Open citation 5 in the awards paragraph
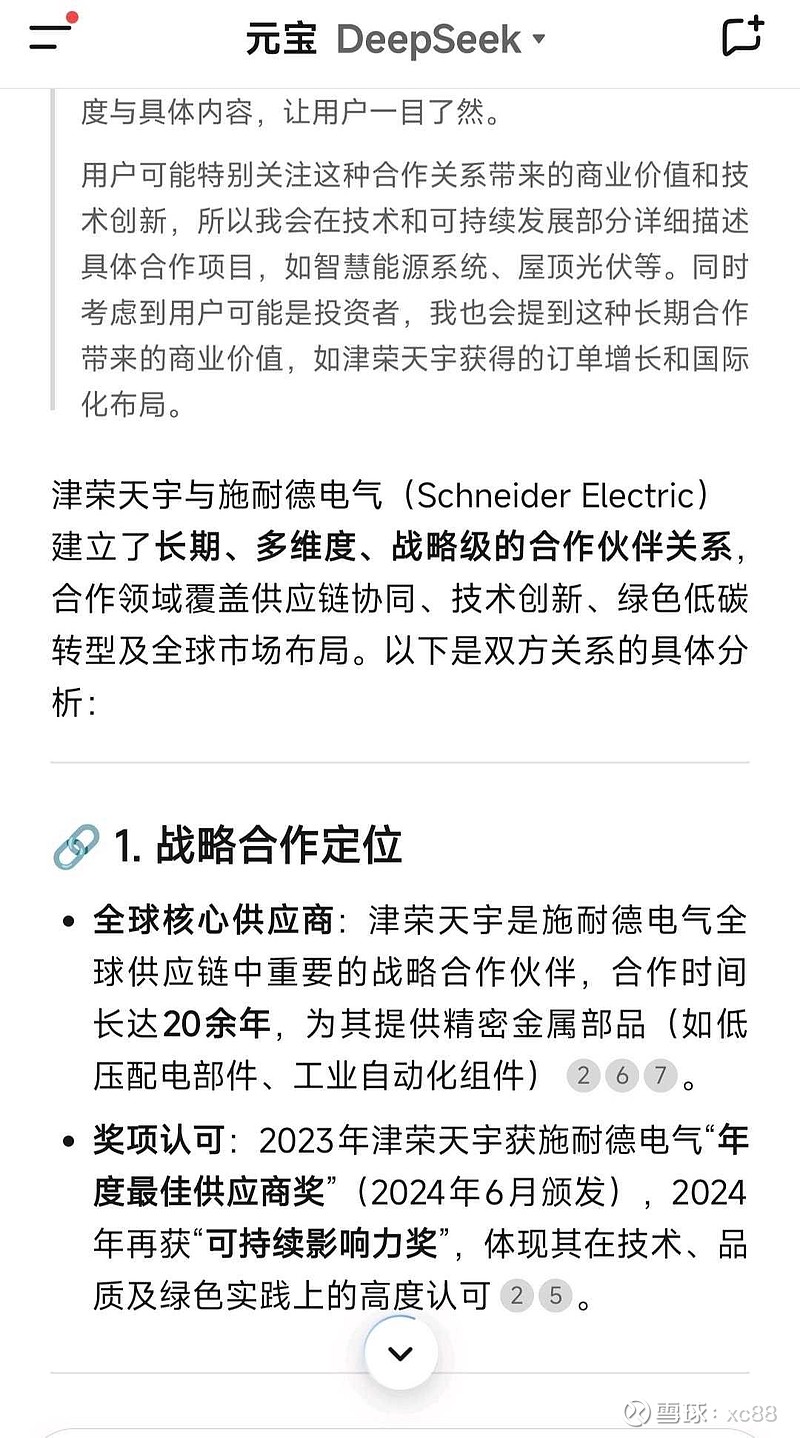 tap(555, 1296)
